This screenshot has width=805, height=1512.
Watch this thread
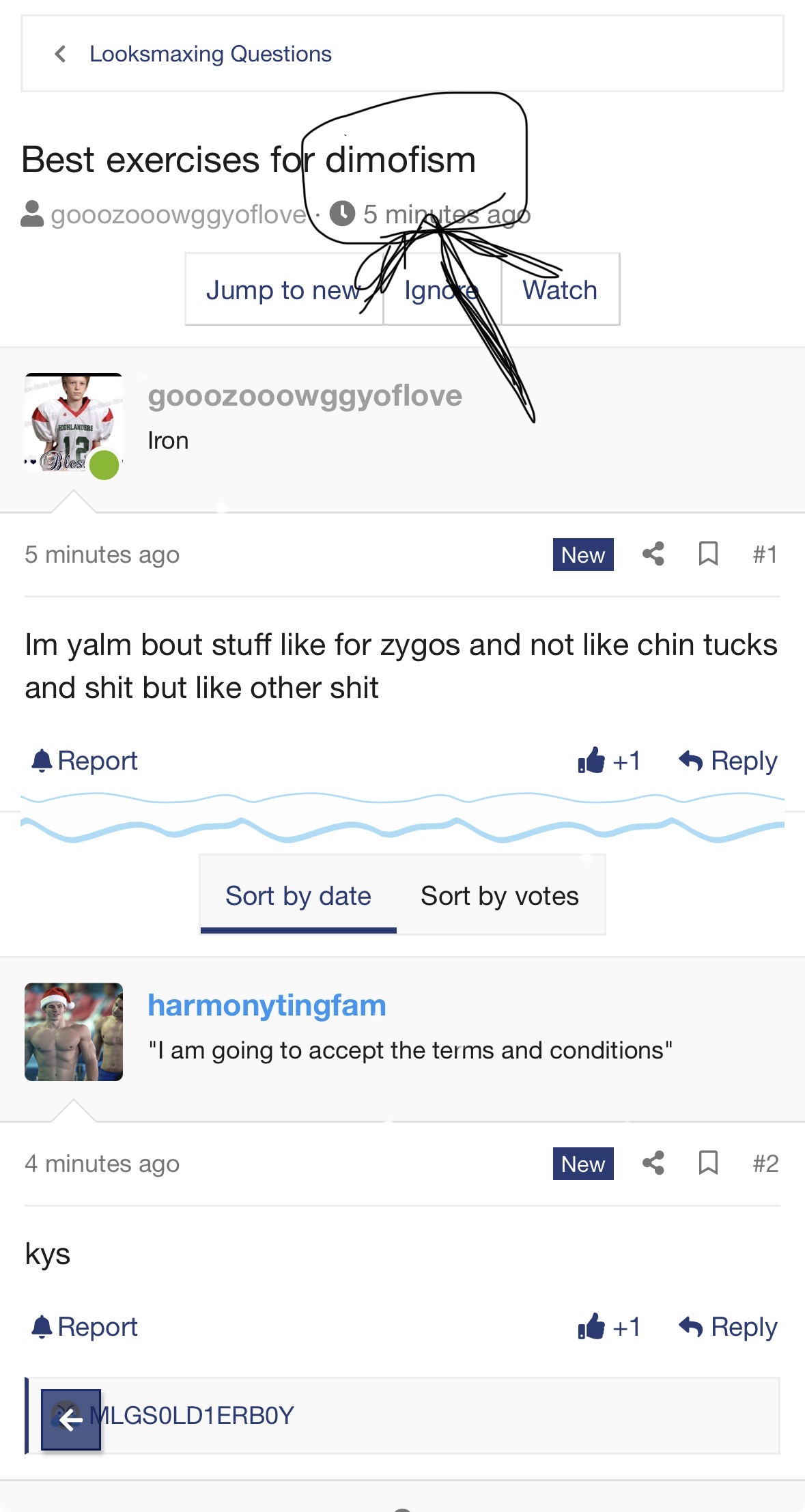(x=560, y=290)
